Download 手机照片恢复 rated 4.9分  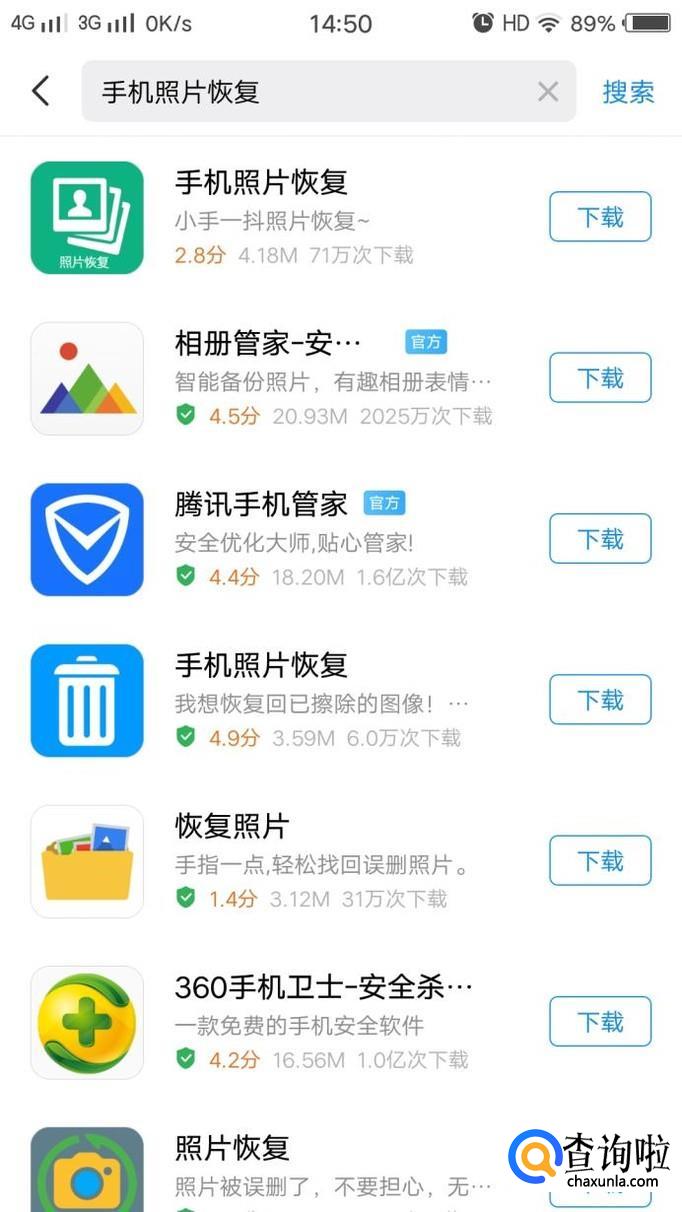click(x=600, y=700)
